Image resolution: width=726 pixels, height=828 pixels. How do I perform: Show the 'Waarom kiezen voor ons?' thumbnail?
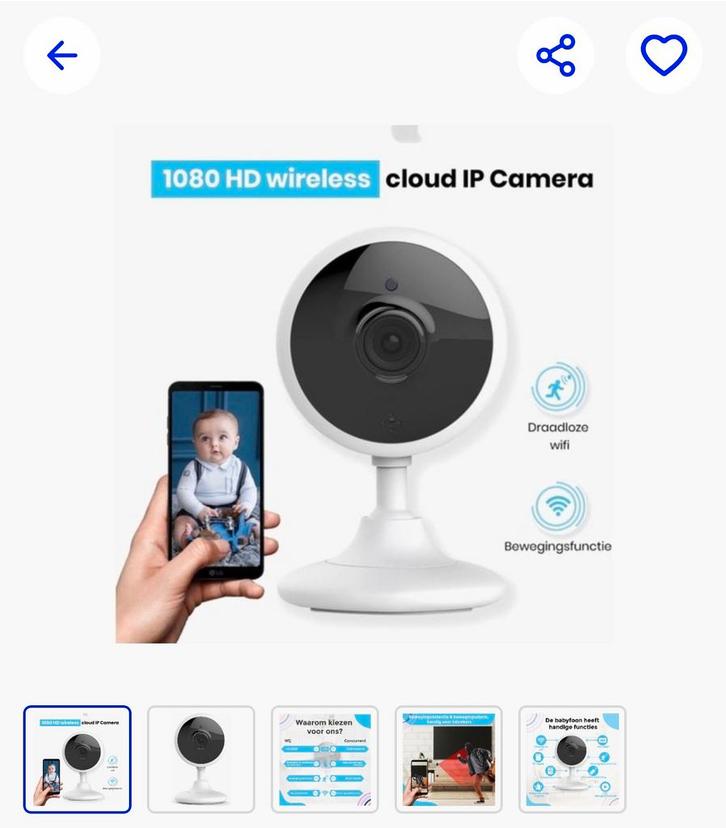click(325, 759)
